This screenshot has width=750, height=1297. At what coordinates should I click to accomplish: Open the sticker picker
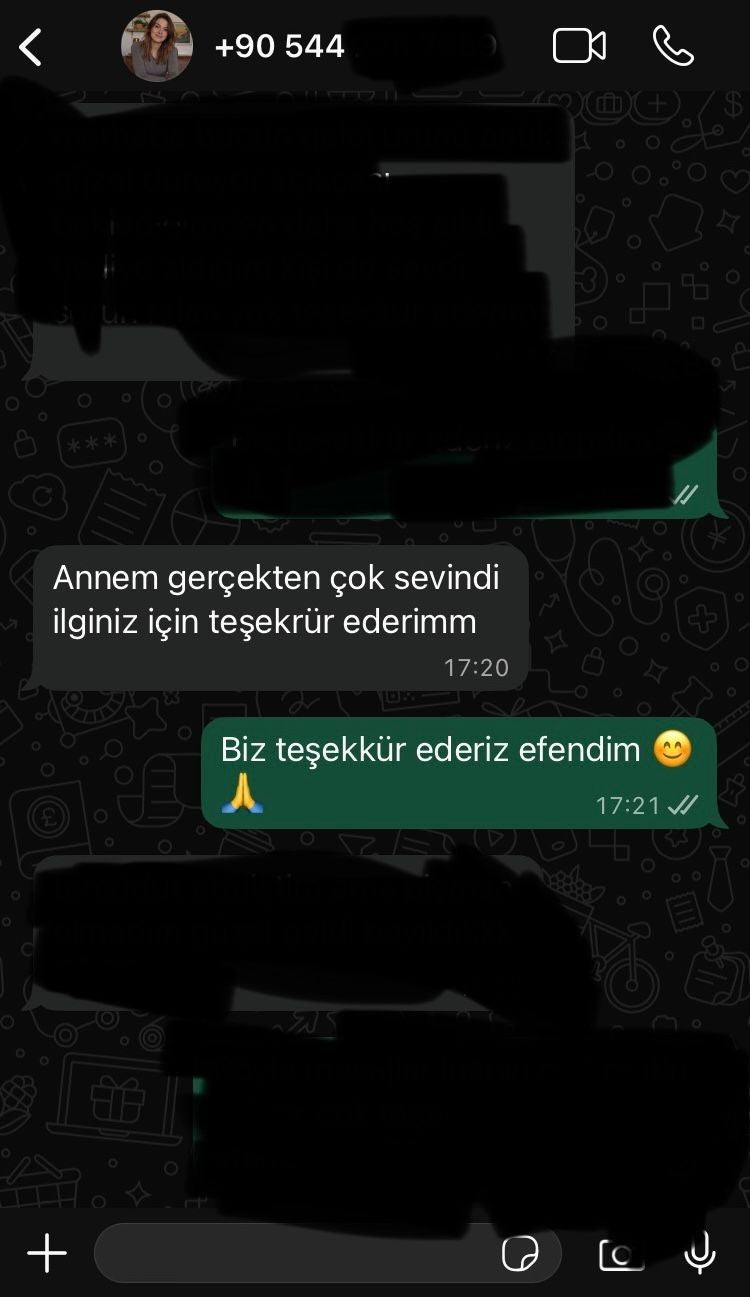tap(520, 1253)
